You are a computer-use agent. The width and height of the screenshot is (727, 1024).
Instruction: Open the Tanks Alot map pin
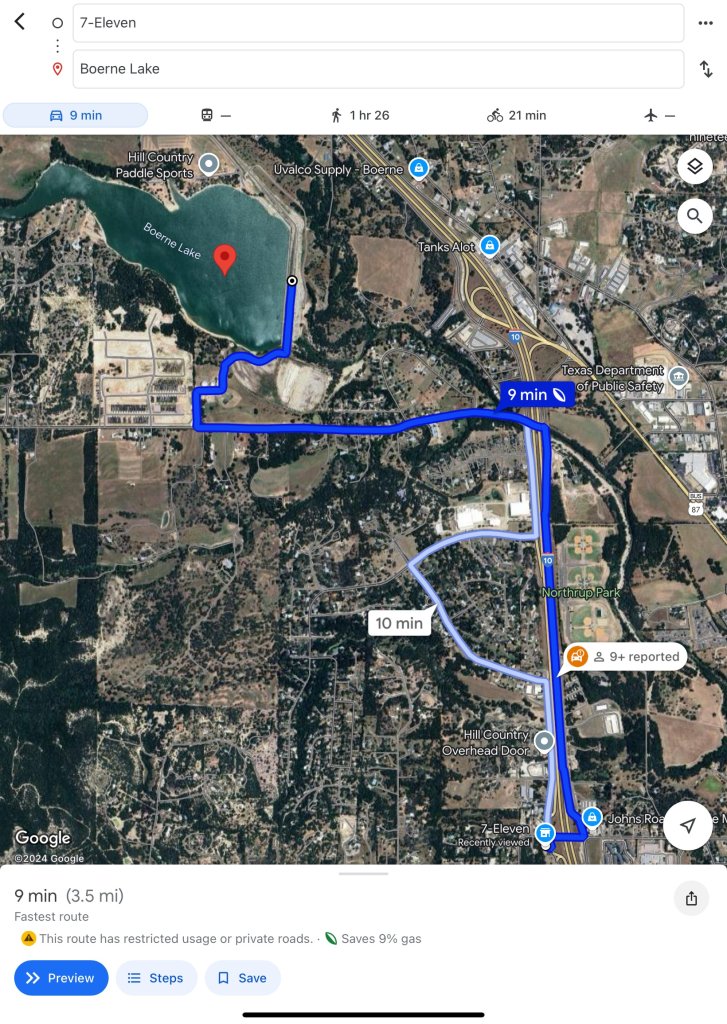pyautogui.click(x=489, y=244)
